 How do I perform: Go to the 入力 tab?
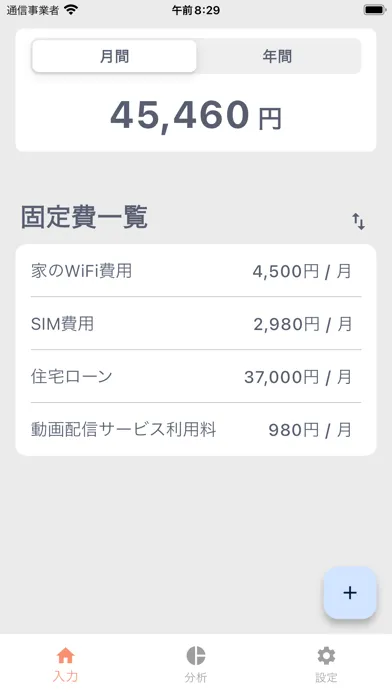click(65, 664)
